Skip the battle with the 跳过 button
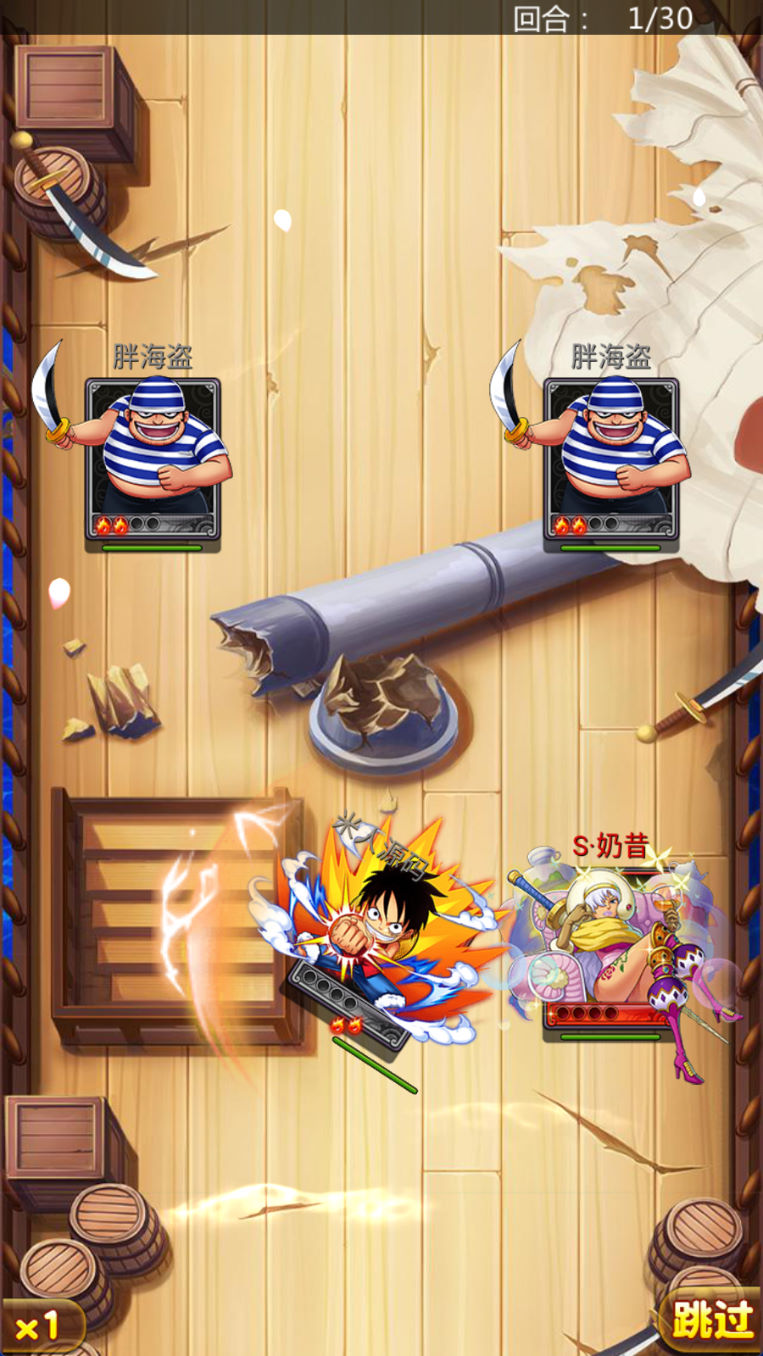The width and height of the screenshot is (763, 1356). click(x=711, y=1320)
